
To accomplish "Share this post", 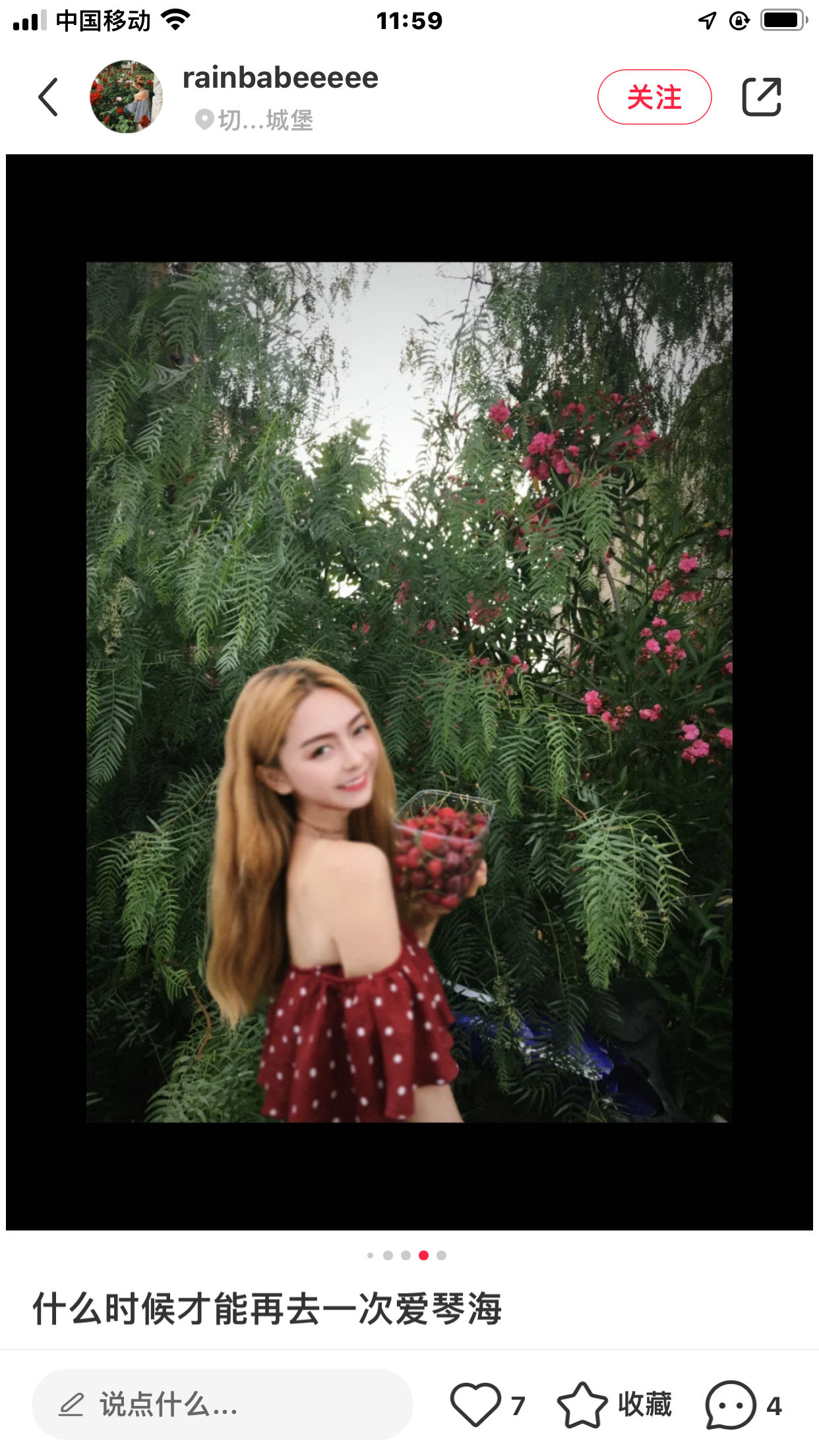I will (762, 97).
